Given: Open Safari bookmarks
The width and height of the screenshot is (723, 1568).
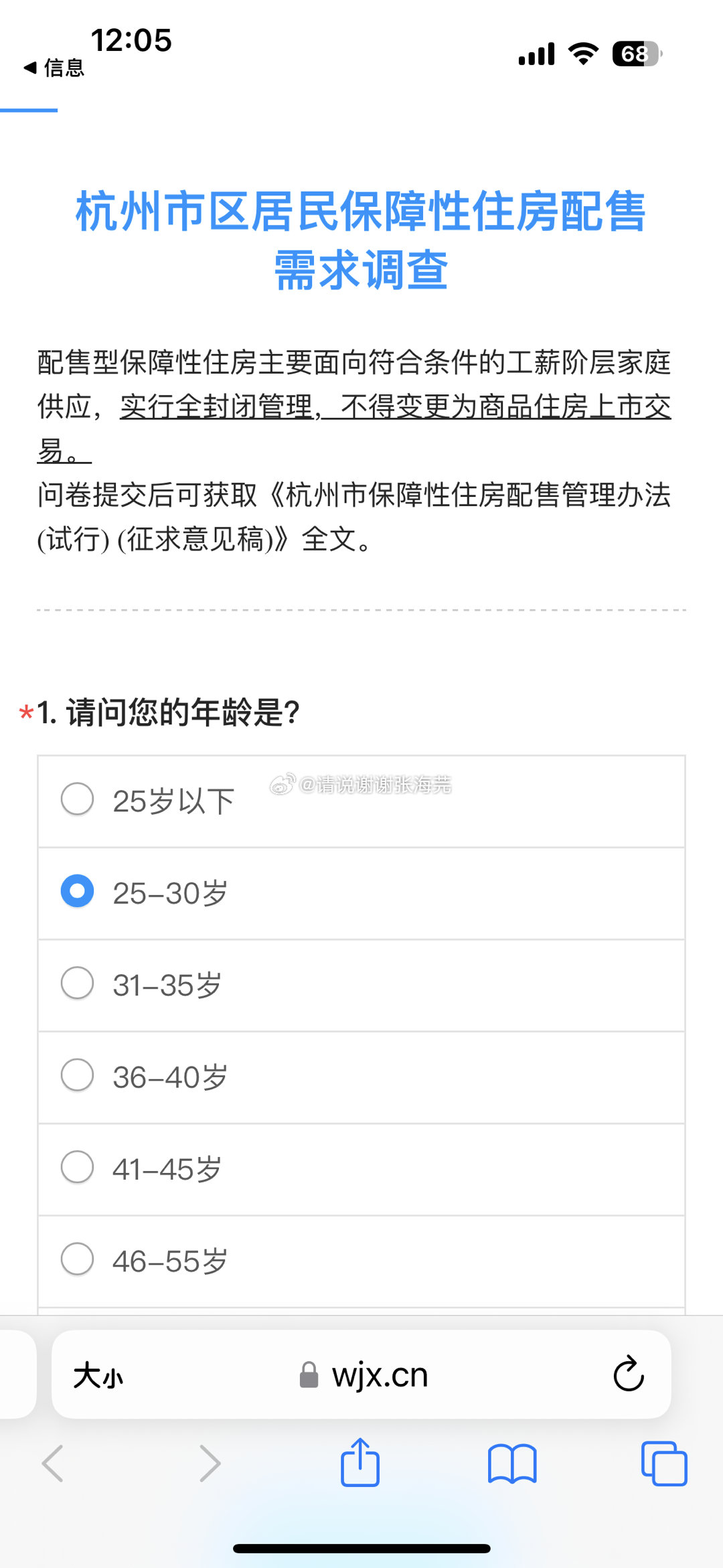Looking at the screenshot, I should click(512, 1464).
